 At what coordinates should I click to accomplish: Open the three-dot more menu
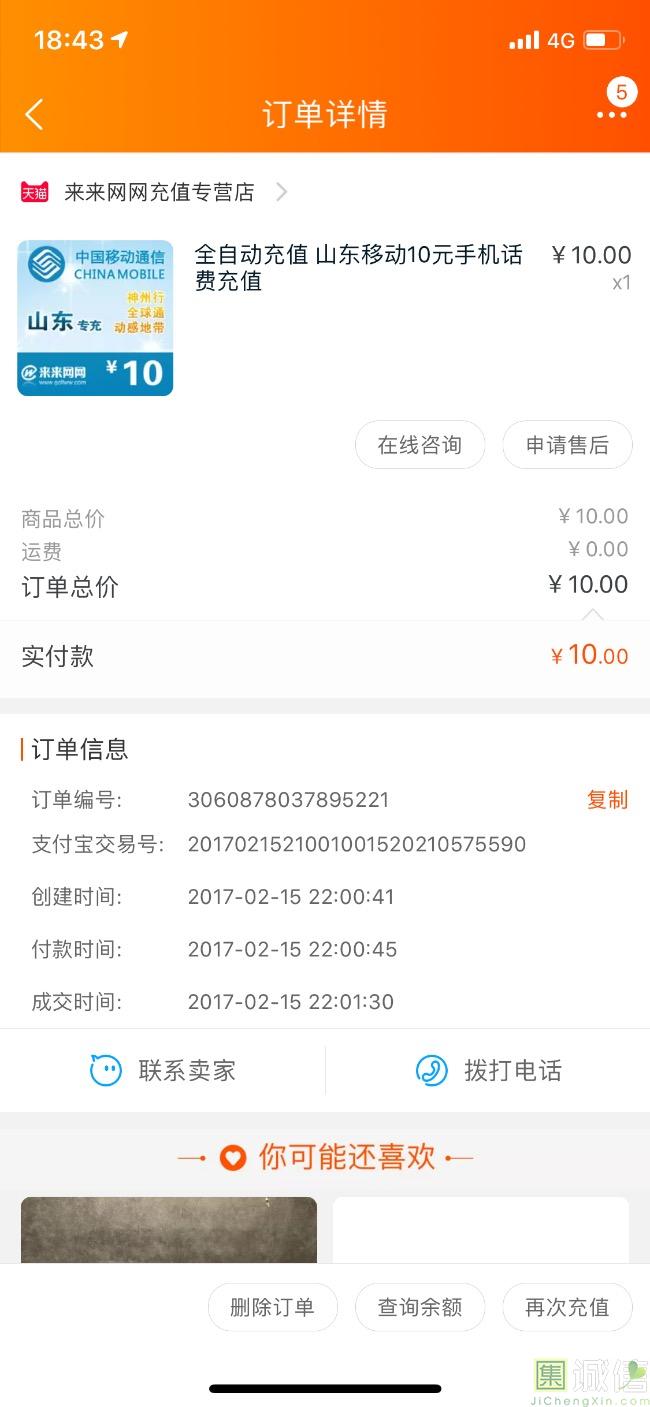pos(611,114)
